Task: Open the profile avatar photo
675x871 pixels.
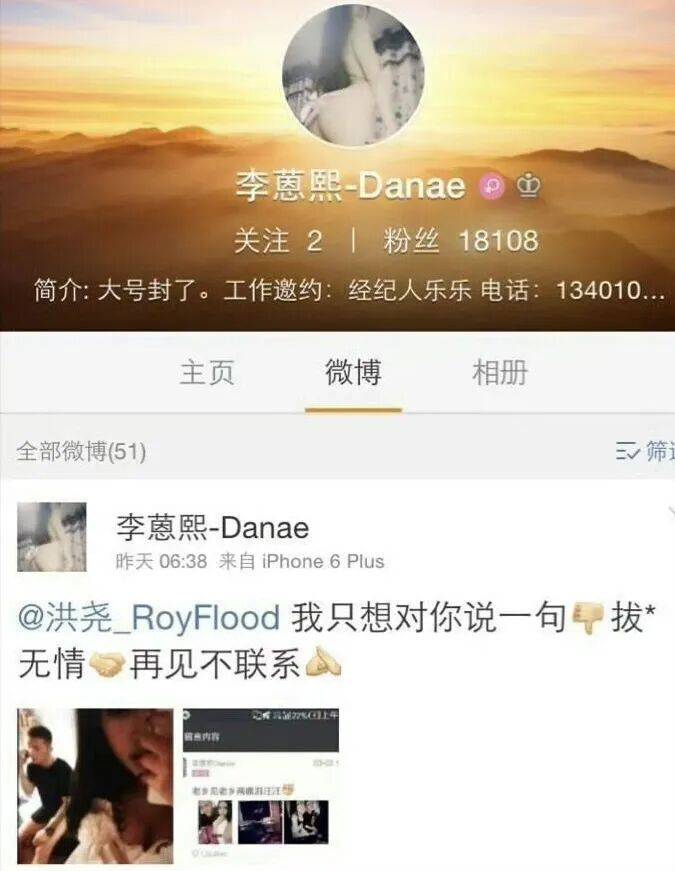Action: coord(353,76)
